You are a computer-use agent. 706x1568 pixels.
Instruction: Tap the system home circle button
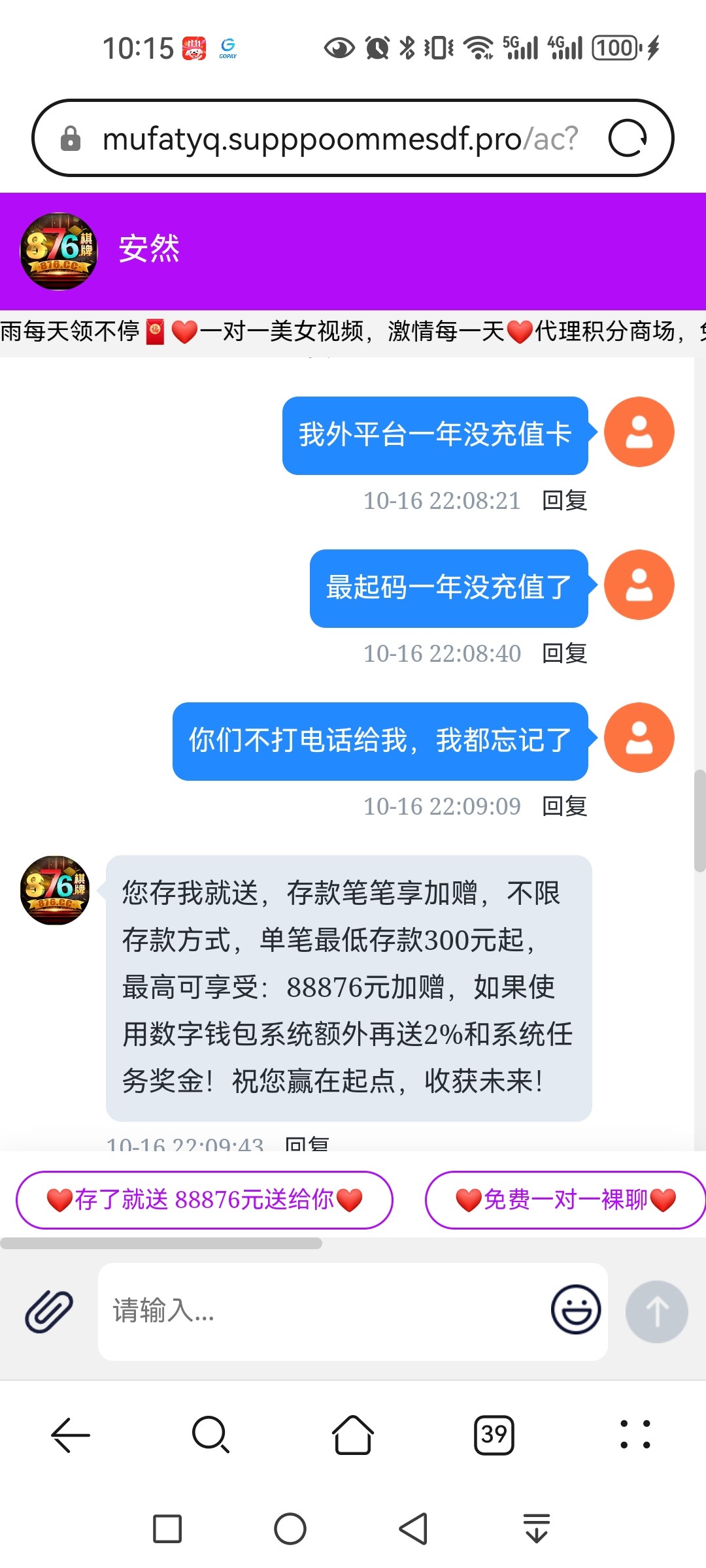coord(290,1529)
